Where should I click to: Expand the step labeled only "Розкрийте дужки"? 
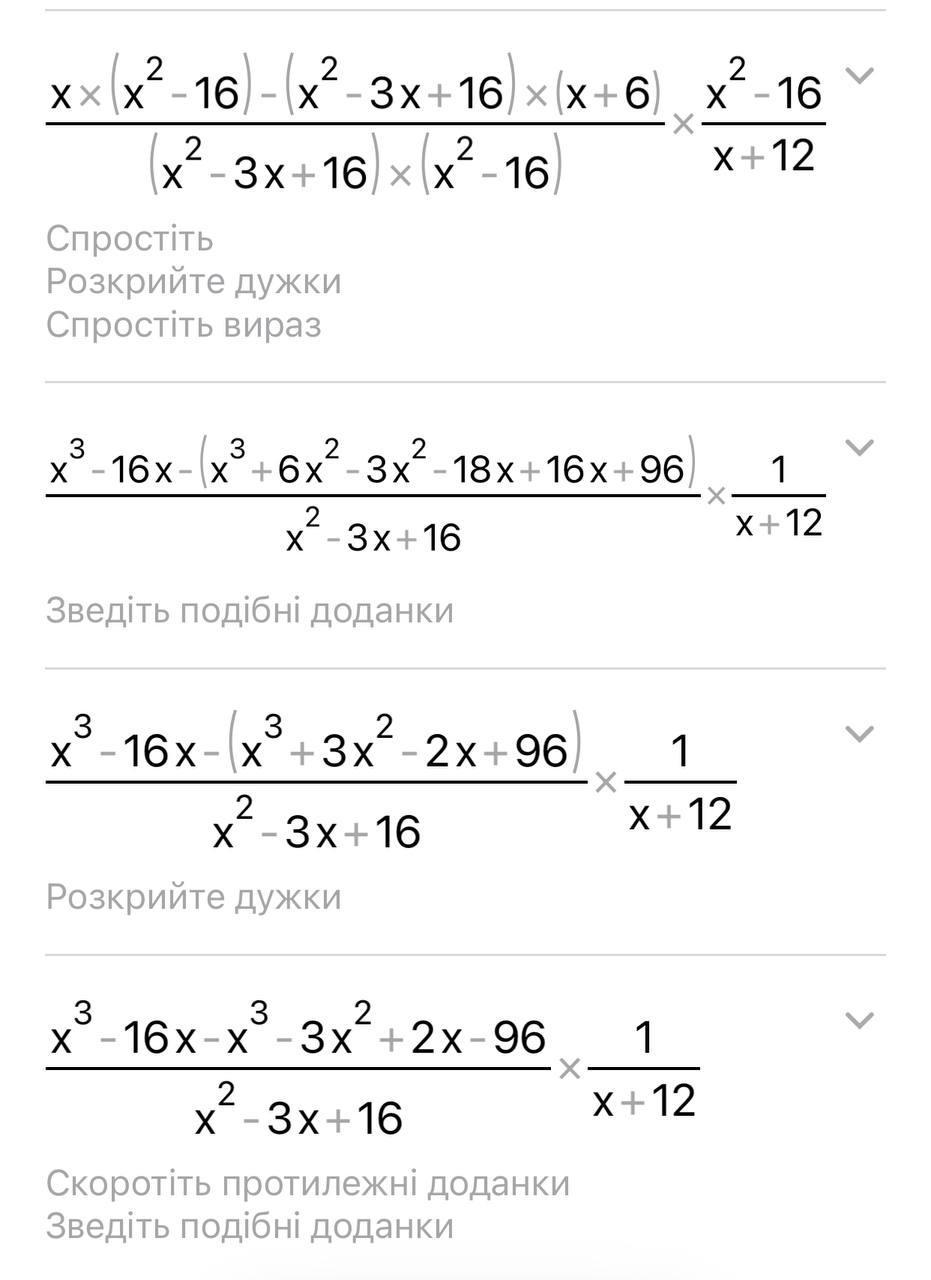point(860,733)
